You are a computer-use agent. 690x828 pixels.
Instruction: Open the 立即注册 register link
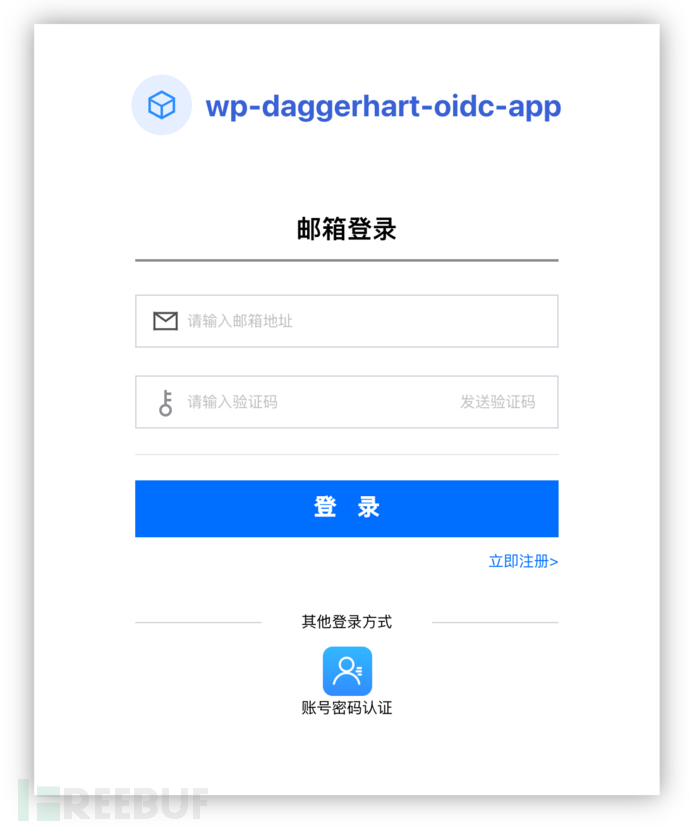point(522,562)
